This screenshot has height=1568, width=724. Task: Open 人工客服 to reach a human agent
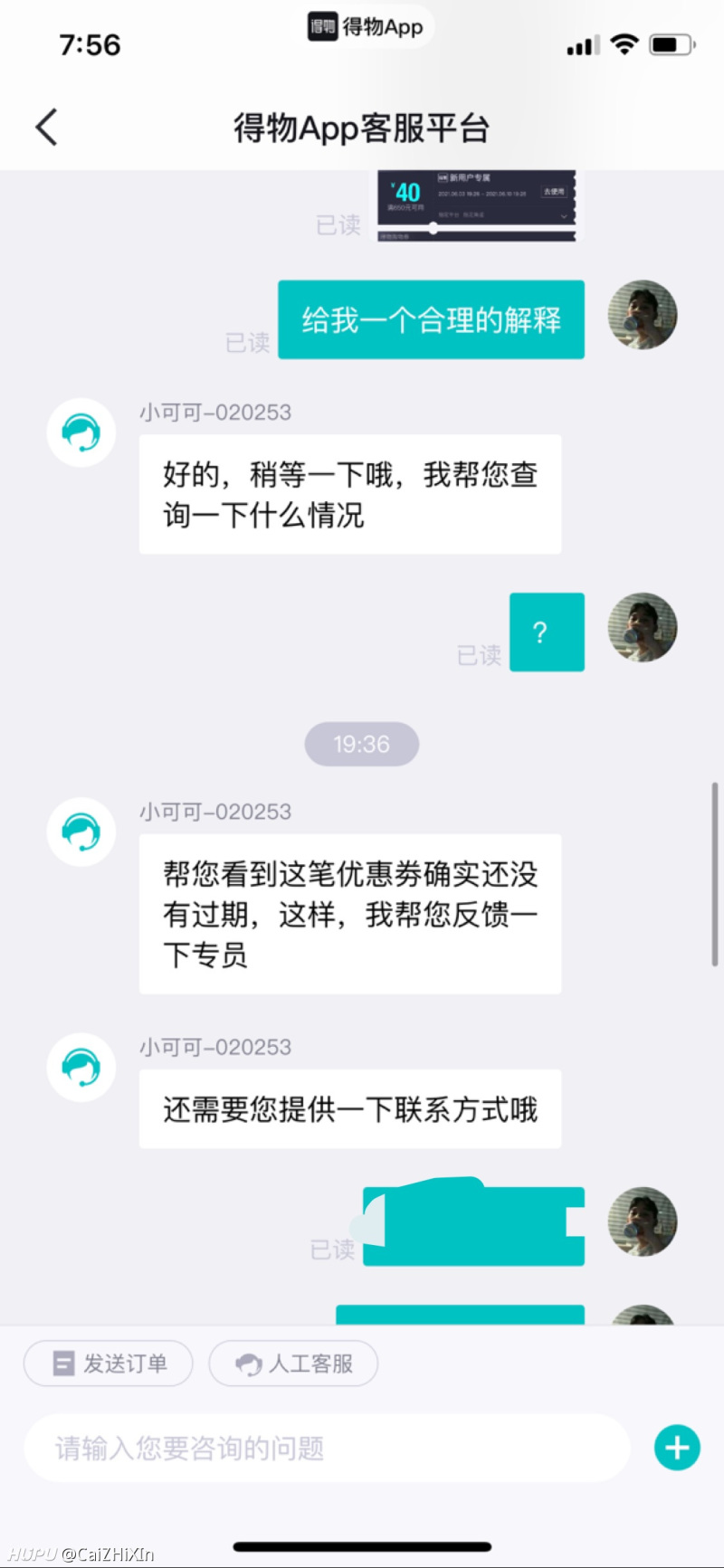tap(293, 1363)
